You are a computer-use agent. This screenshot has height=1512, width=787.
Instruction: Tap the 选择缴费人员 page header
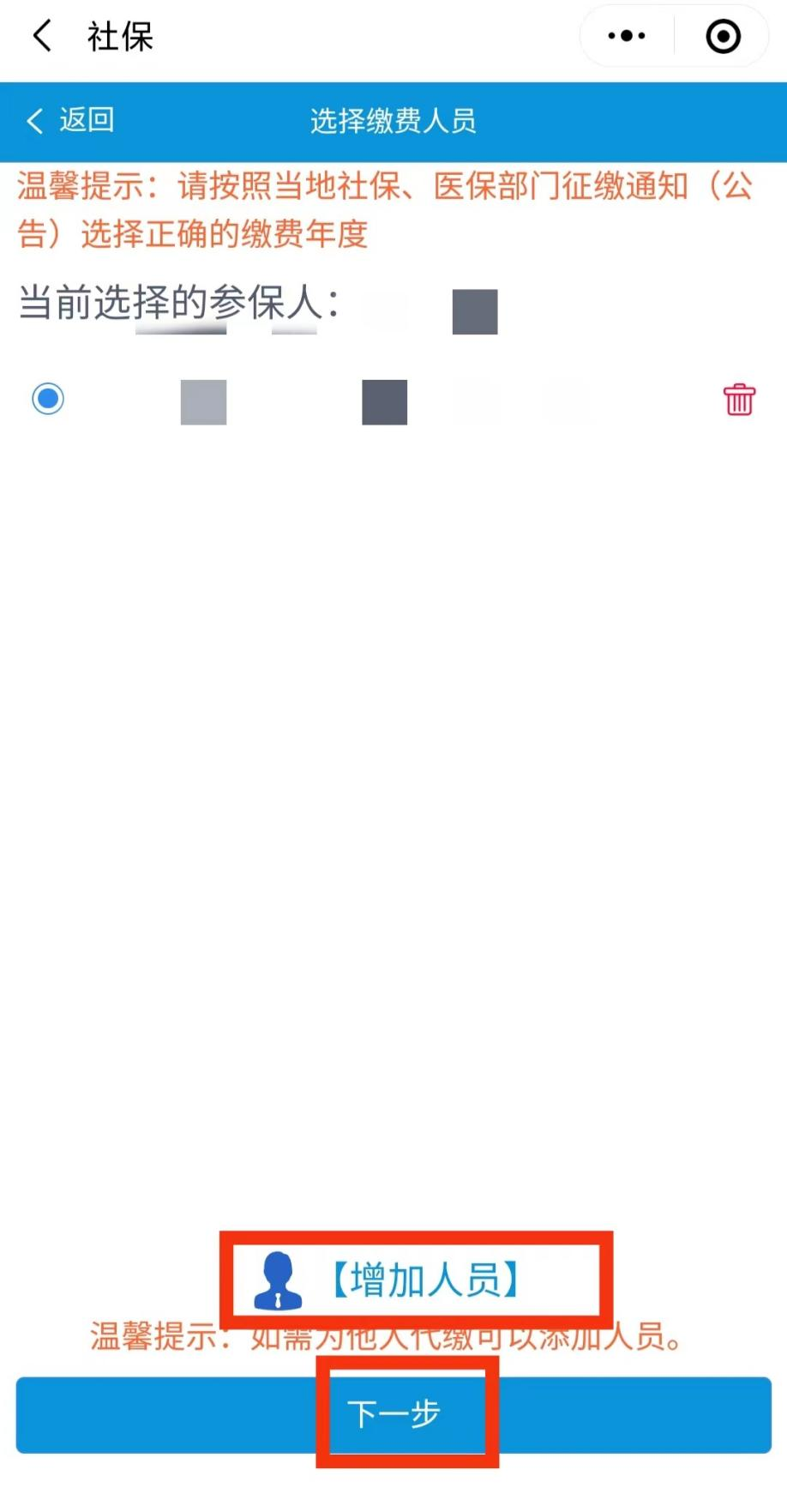pyautogui.click(x=393, y=120)
